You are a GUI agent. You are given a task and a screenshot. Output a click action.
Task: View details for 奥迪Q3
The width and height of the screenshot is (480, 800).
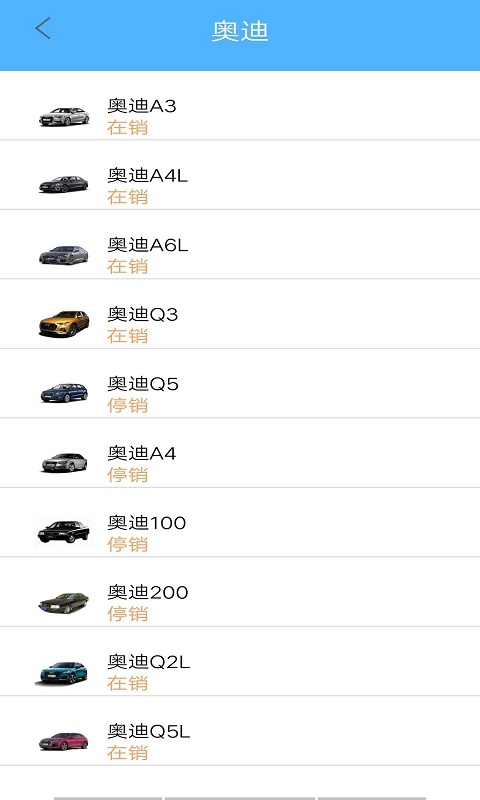240,314
